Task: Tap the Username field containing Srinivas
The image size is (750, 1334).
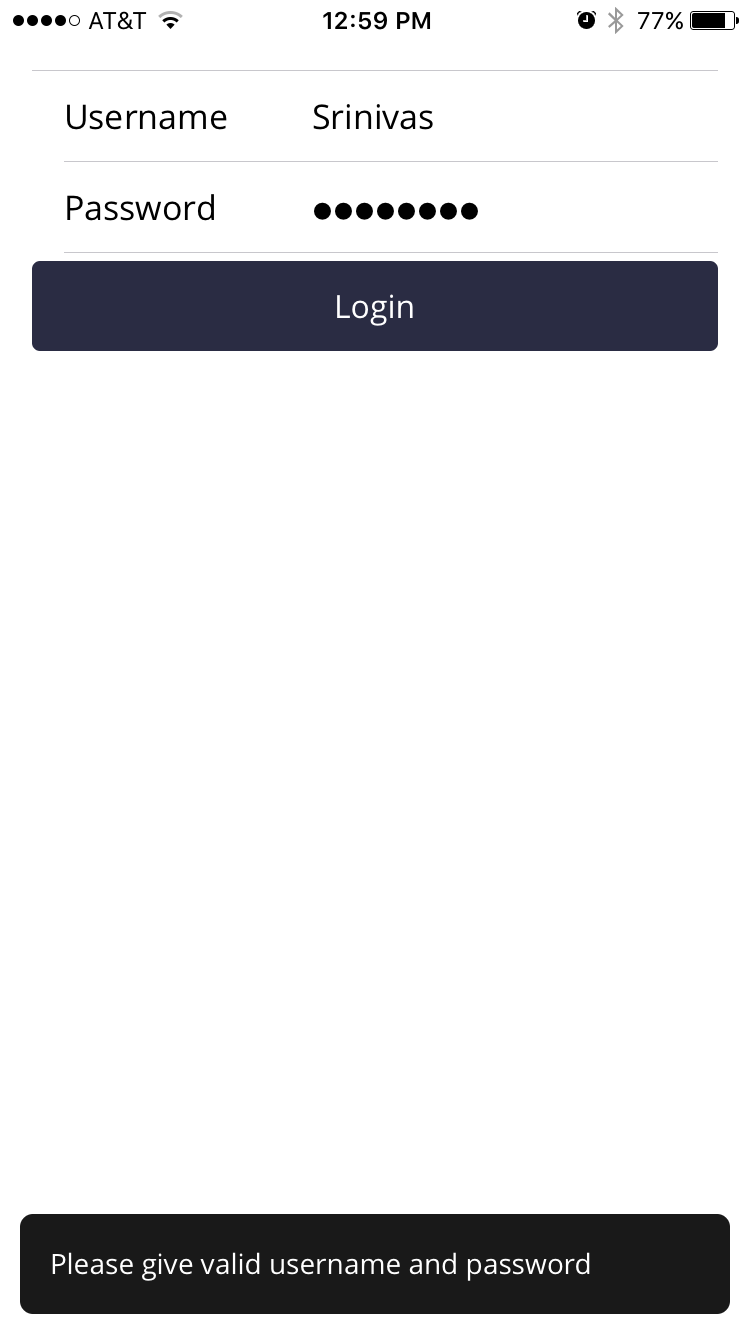Action: [500, 117]
